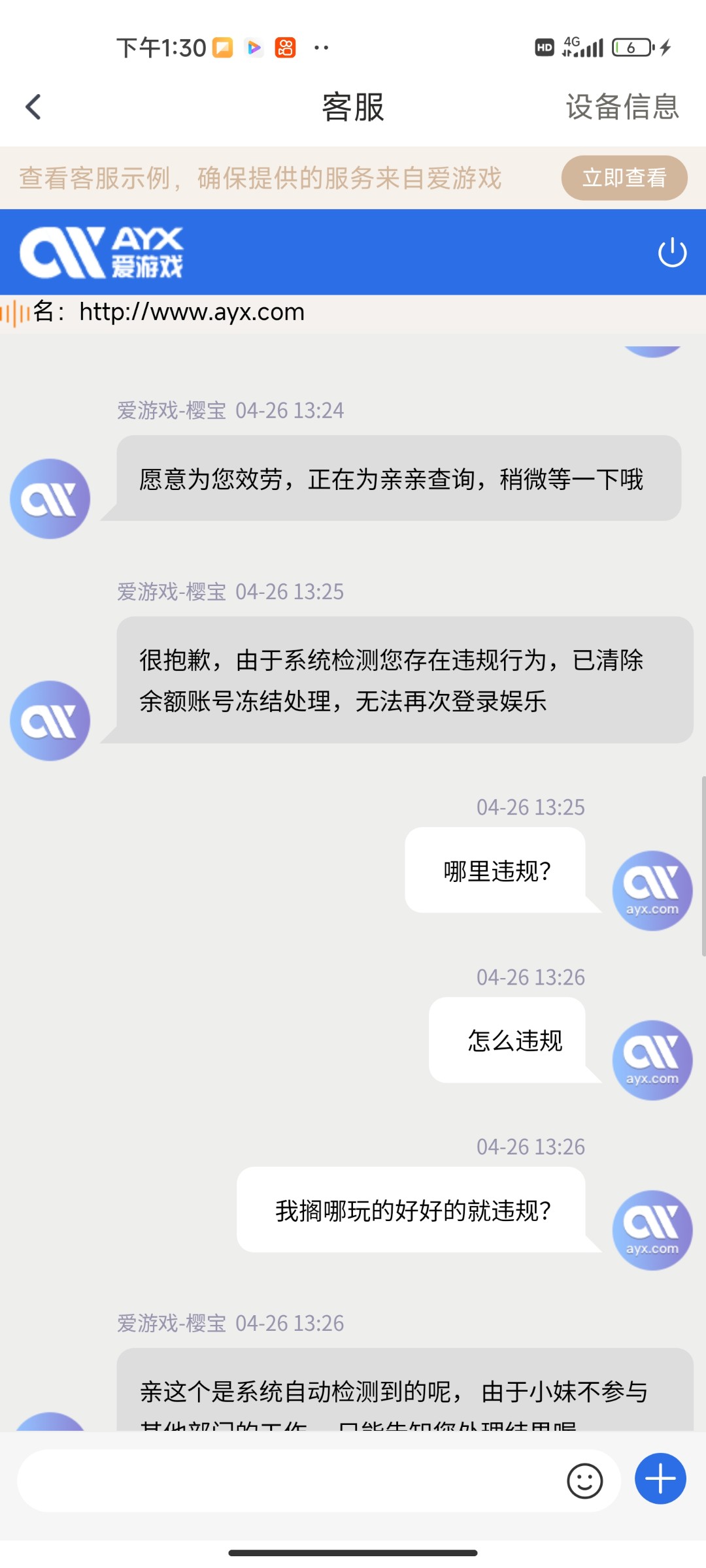Open the plus attachment menu

(660, 1479)
